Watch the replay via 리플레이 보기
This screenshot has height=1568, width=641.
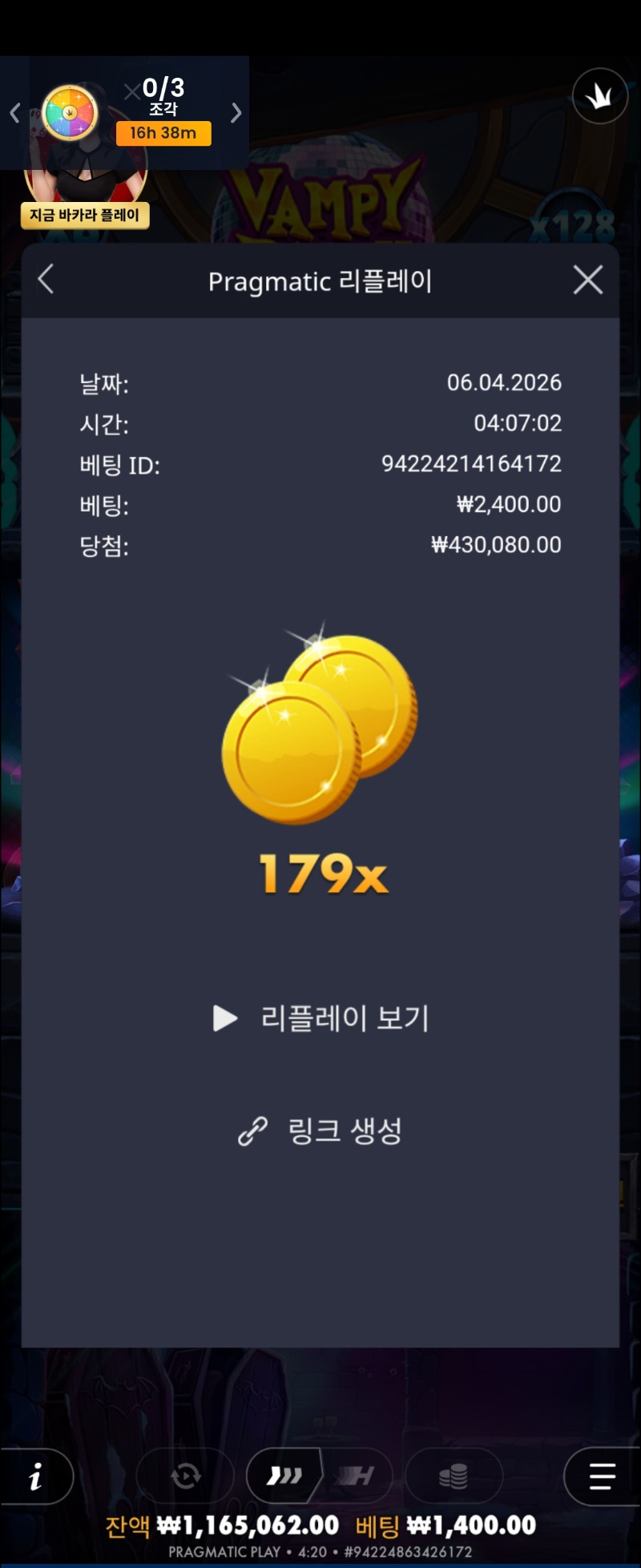[322, 1018]
